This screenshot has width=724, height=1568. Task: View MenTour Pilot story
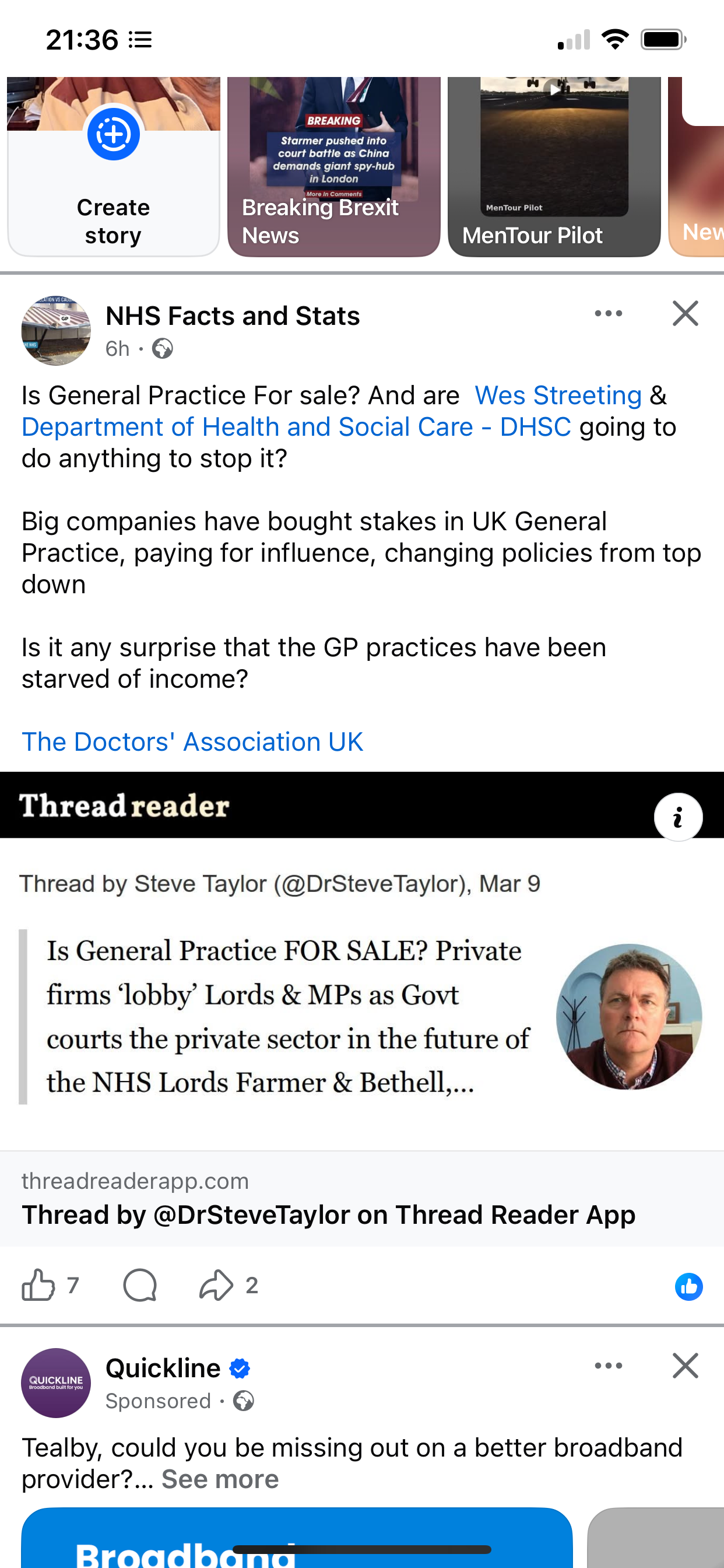(554, 167)
